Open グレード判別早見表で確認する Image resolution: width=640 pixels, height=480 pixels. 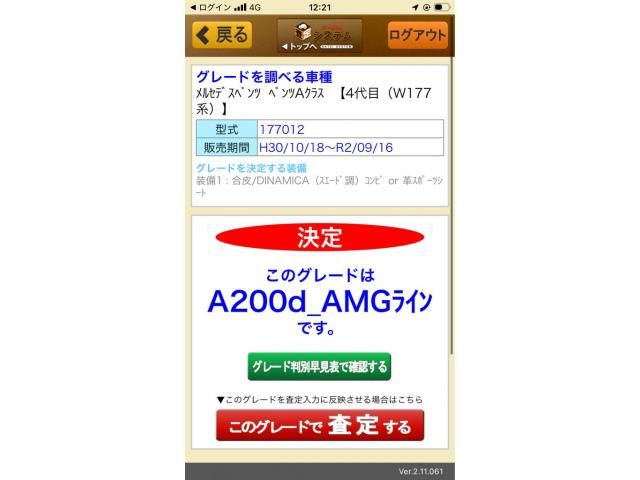pyautogui.click(x=319, y=367)
